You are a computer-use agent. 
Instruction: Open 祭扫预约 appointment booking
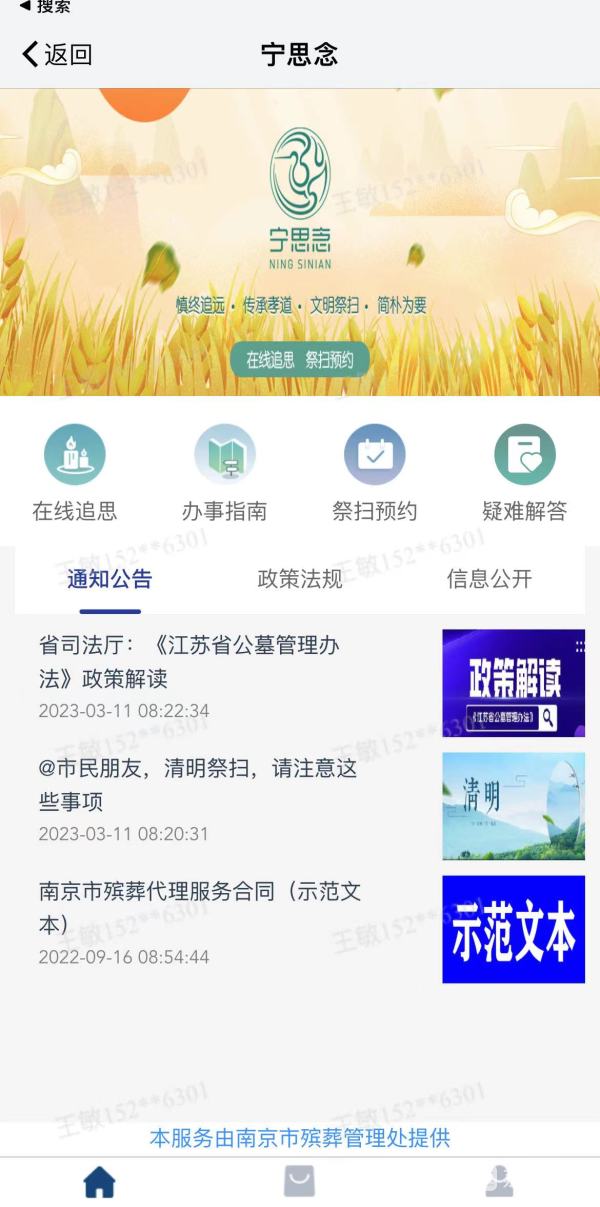tap(375, 455)
